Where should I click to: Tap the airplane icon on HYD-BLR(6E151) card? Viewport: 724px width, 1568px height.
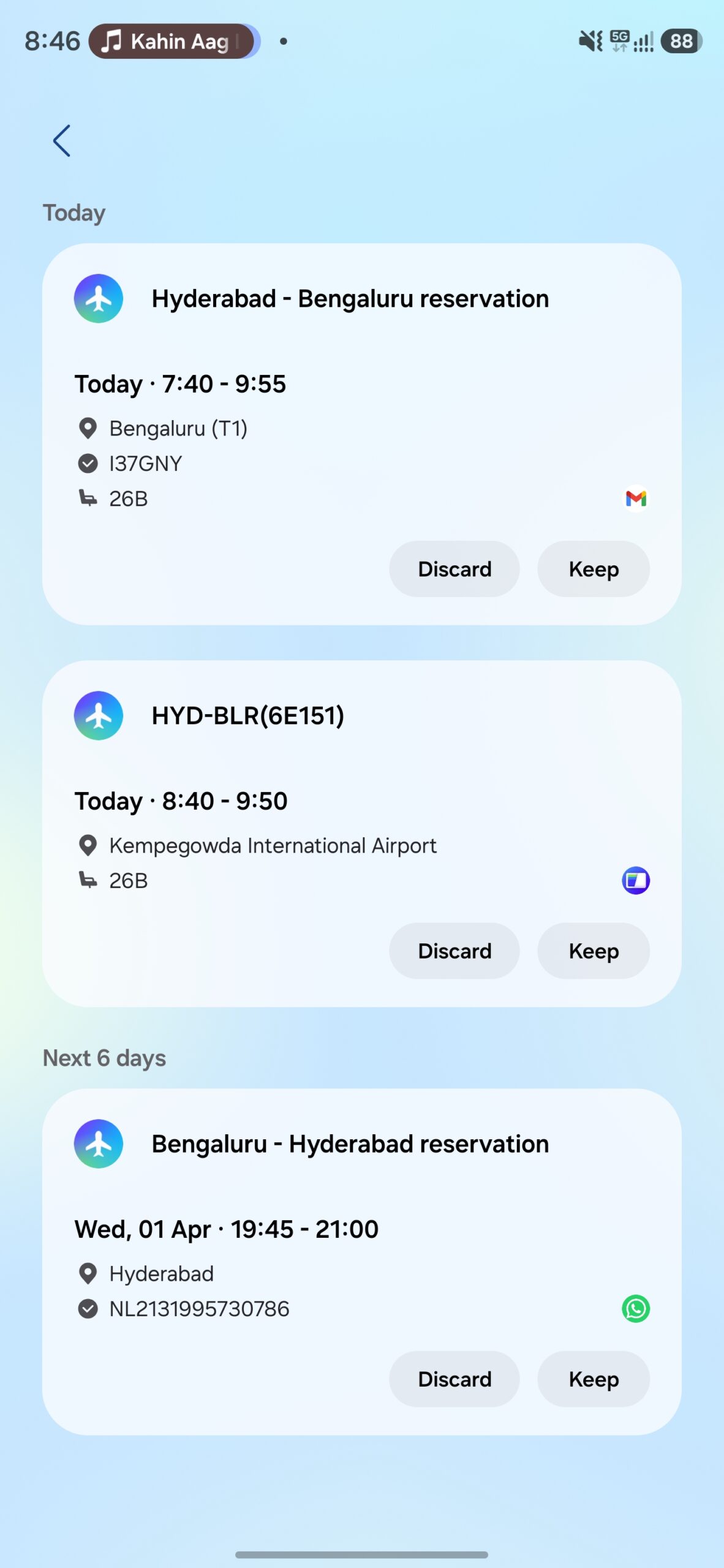point(98,715)
